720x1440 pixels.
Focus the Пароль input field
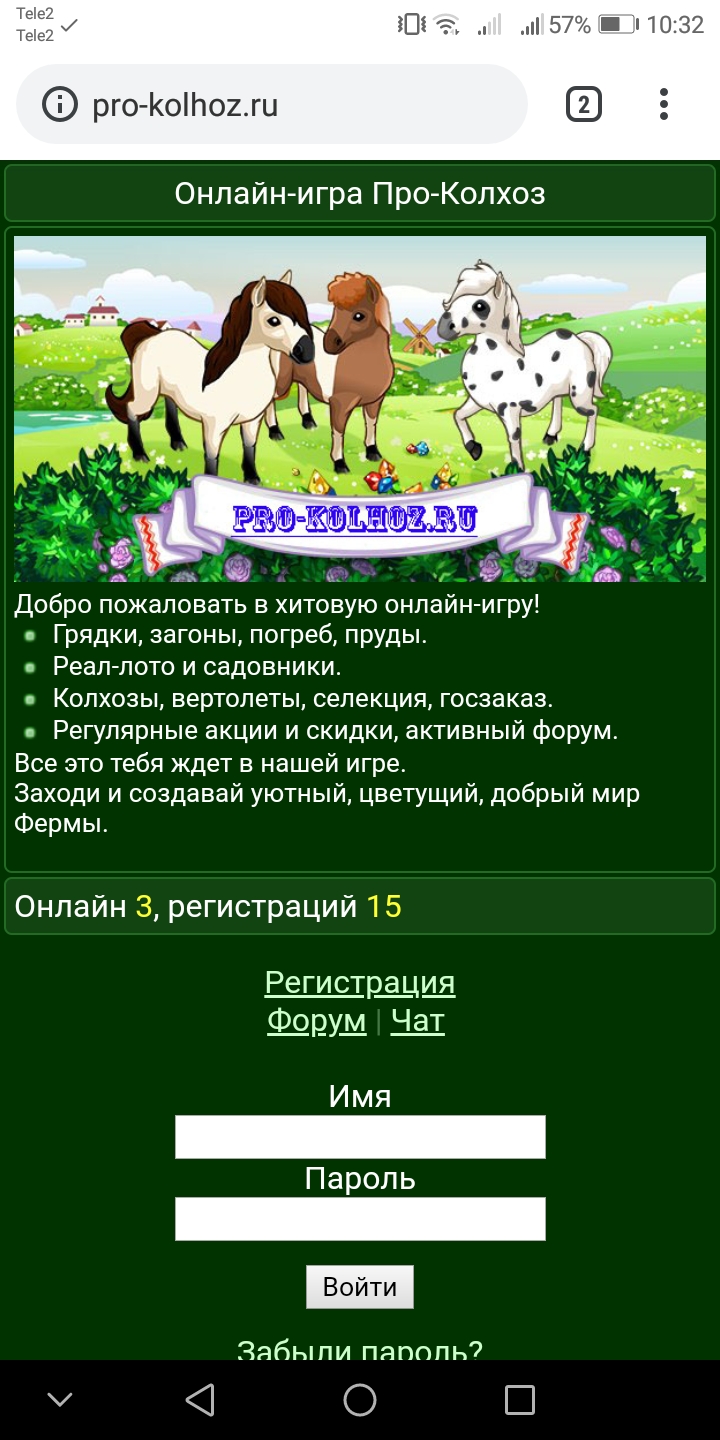[360, 1219]
